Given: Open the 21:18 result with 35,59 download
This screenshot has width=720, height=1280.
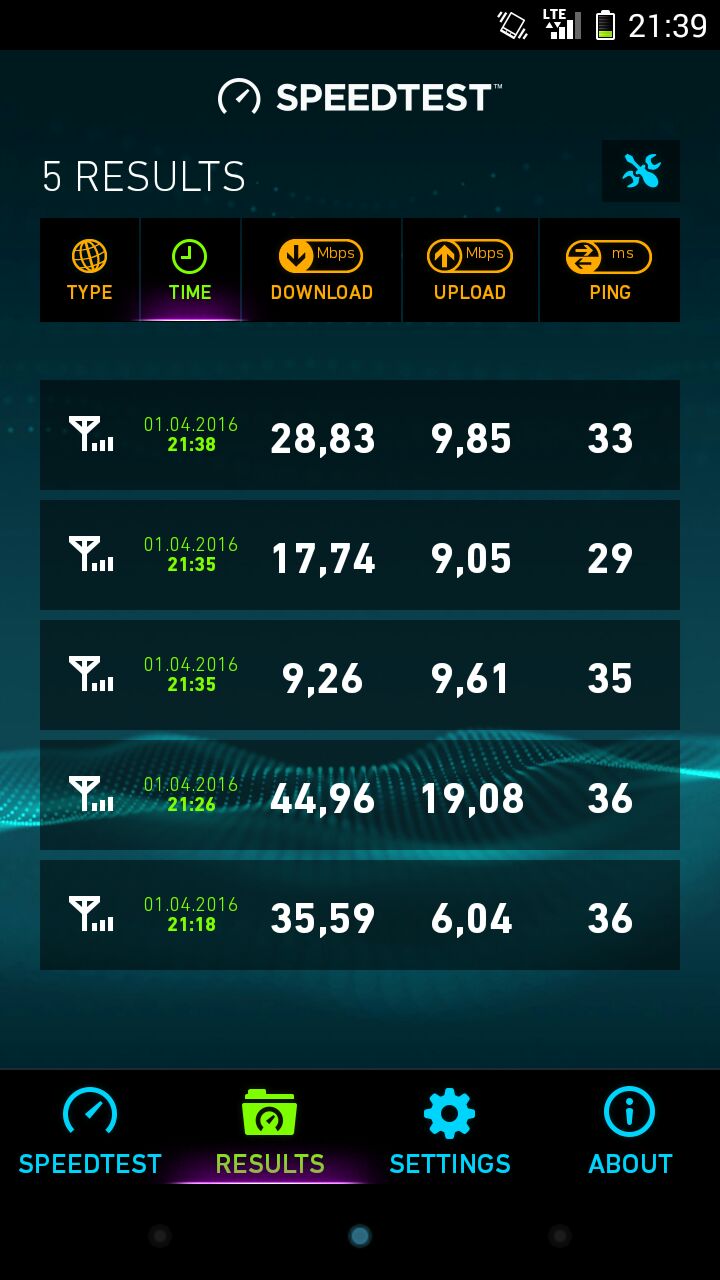Looking at the screenshot, I should pos(360,915).
